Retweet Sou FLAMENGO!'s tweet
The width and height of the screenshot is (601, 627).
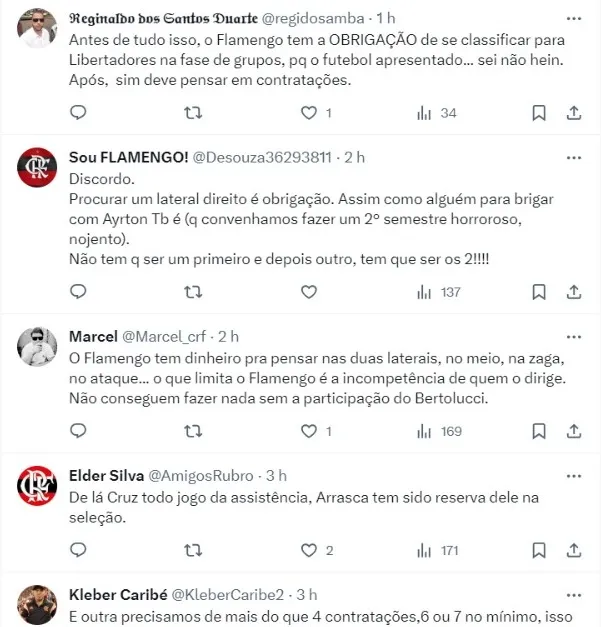tap(194, 292)
